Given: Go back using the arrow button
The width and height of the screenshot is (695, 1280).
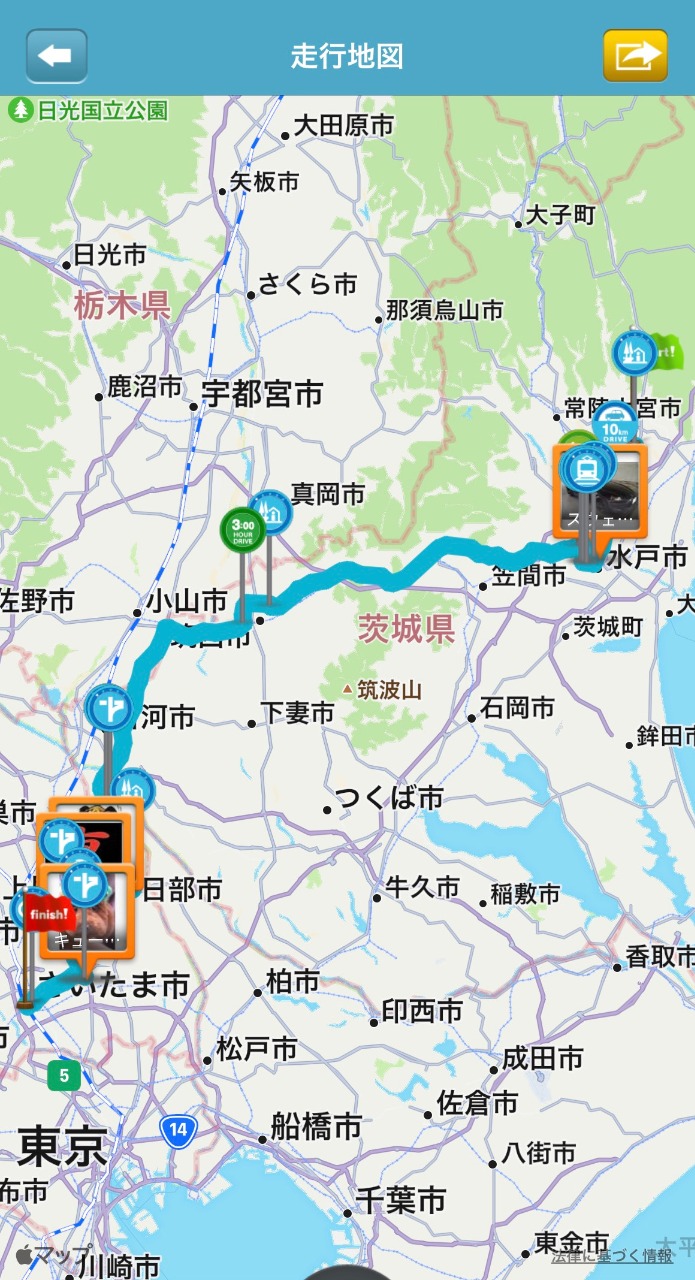Looking at the screenshot, I should point(56,55).
